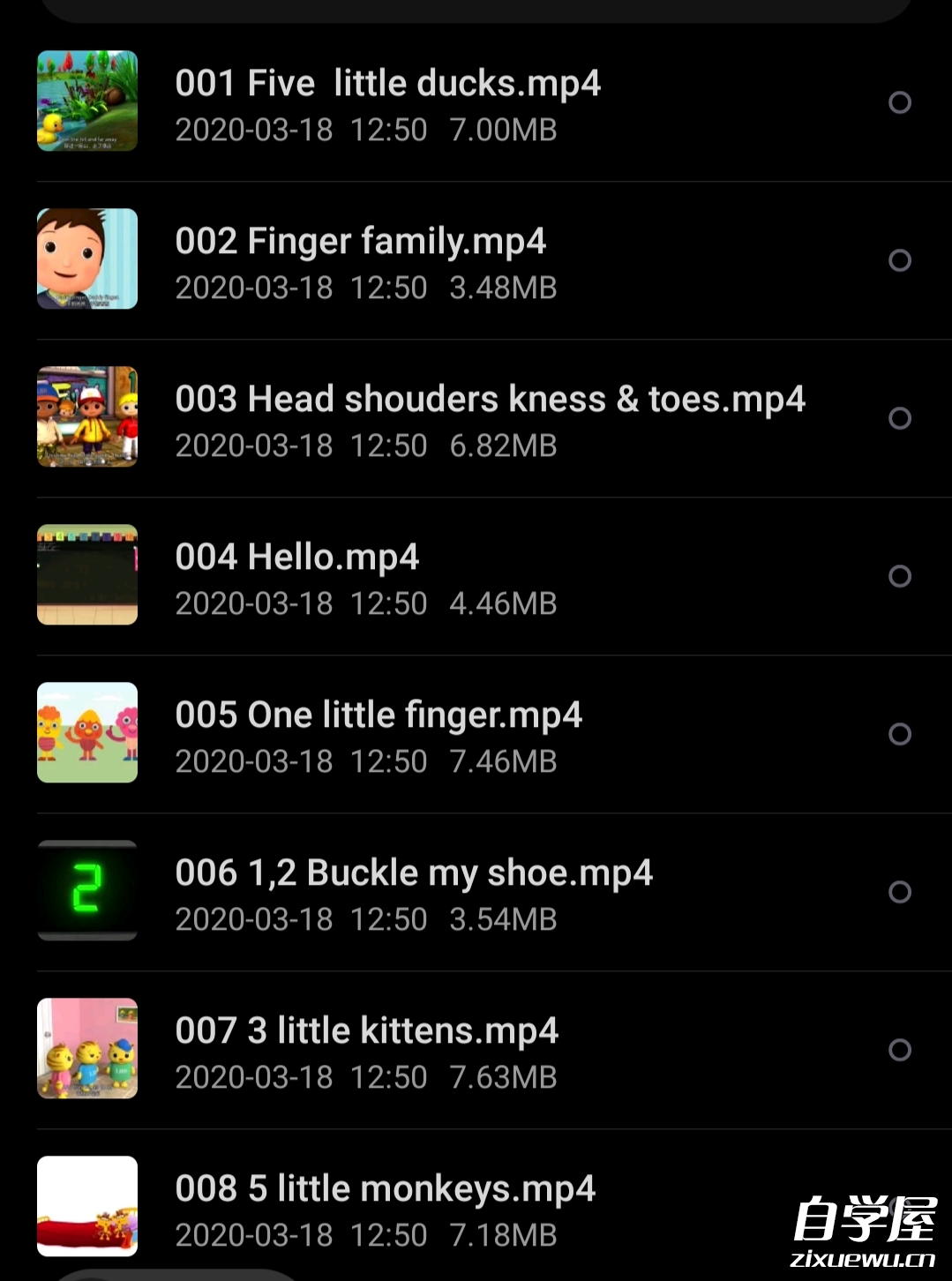The width and height of the screenshot is (952, 1281).
Task: Select the 006 Buckle my shoe radio button
Action: click(x=899, y=892)
